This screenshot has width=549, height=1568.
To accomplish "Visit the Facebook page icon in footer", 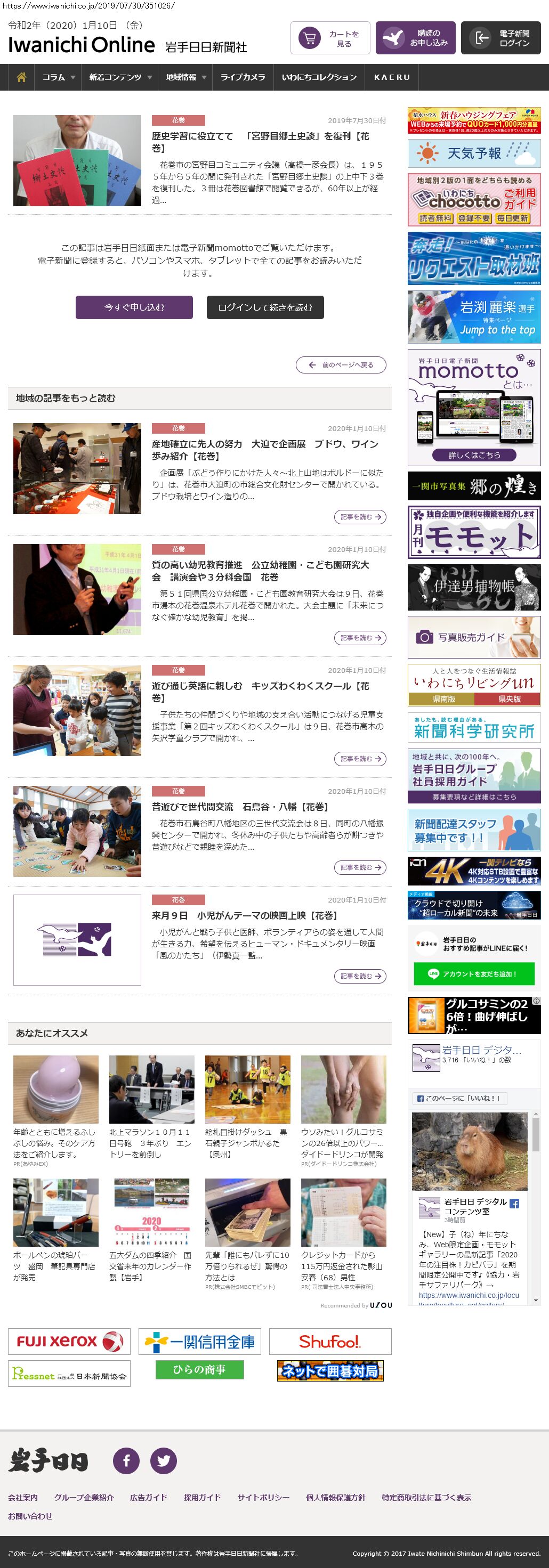I will 126,1460.
